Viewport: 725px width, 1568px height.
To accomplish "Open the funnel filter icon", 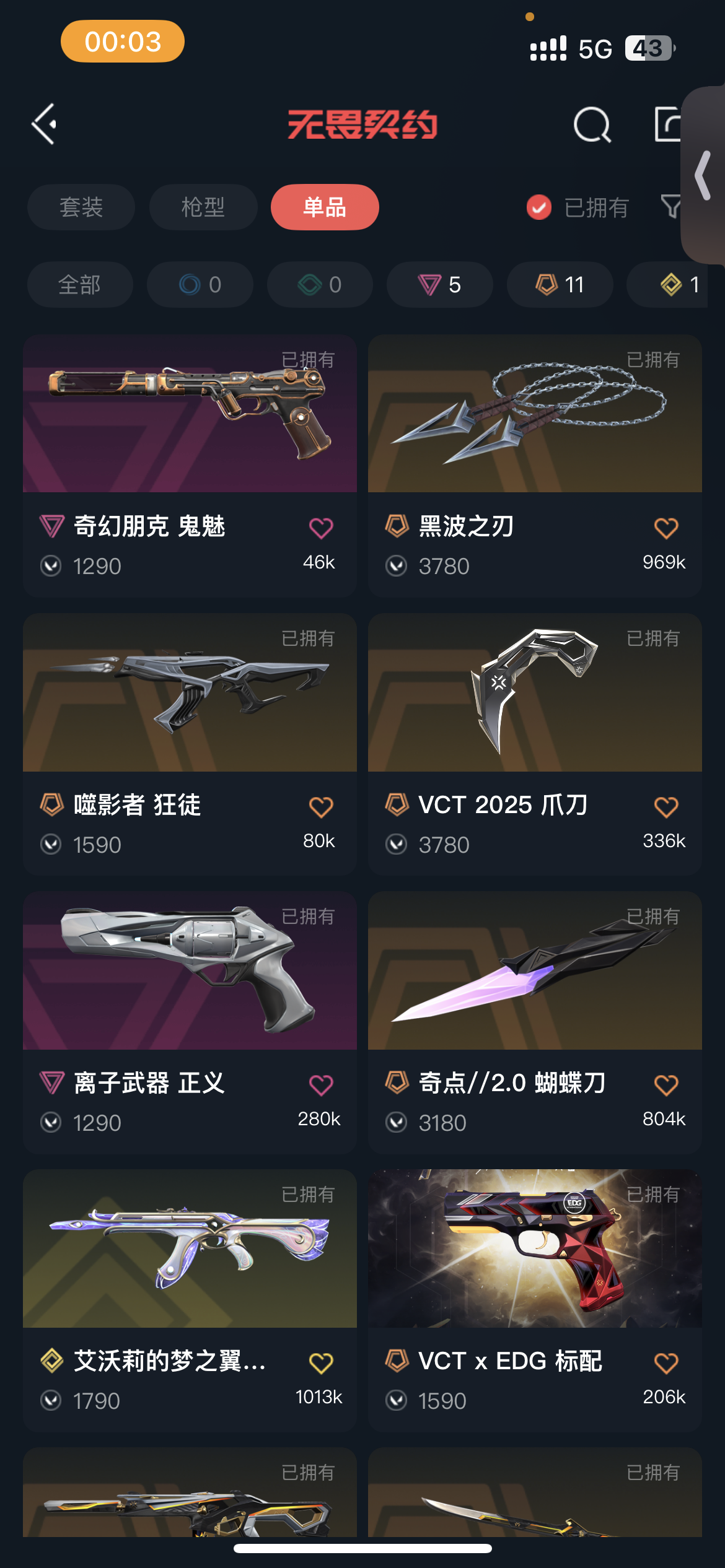I will tap(671, 207).
